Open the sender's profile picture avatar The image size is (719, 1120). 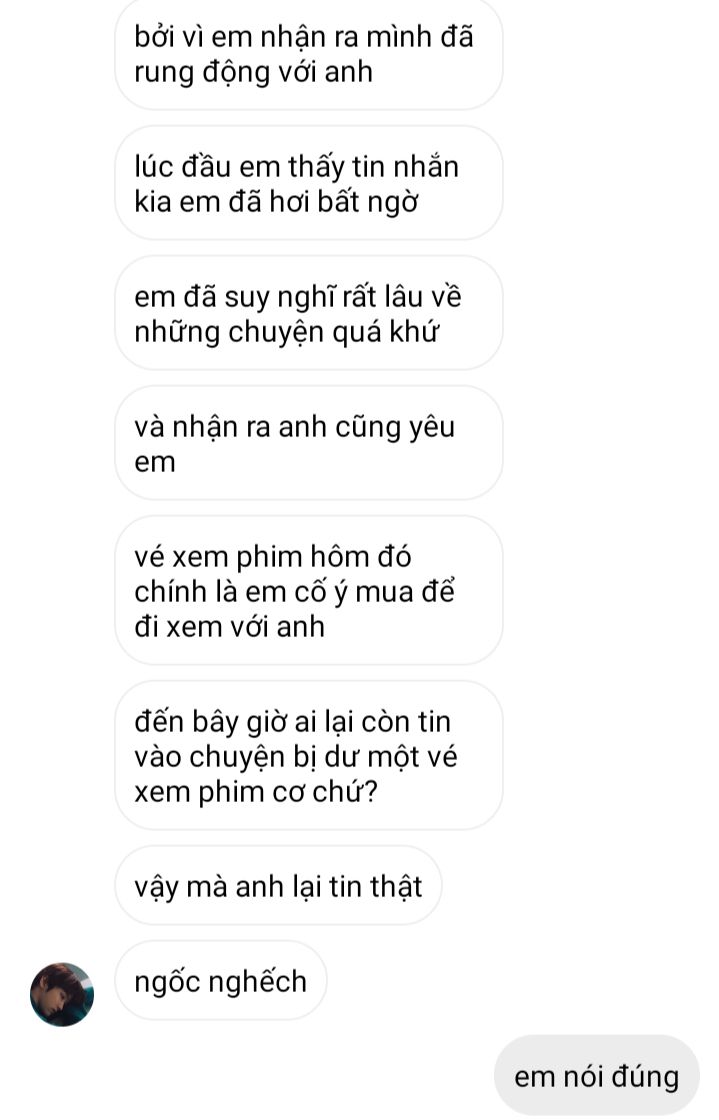[x=62, y=994]
